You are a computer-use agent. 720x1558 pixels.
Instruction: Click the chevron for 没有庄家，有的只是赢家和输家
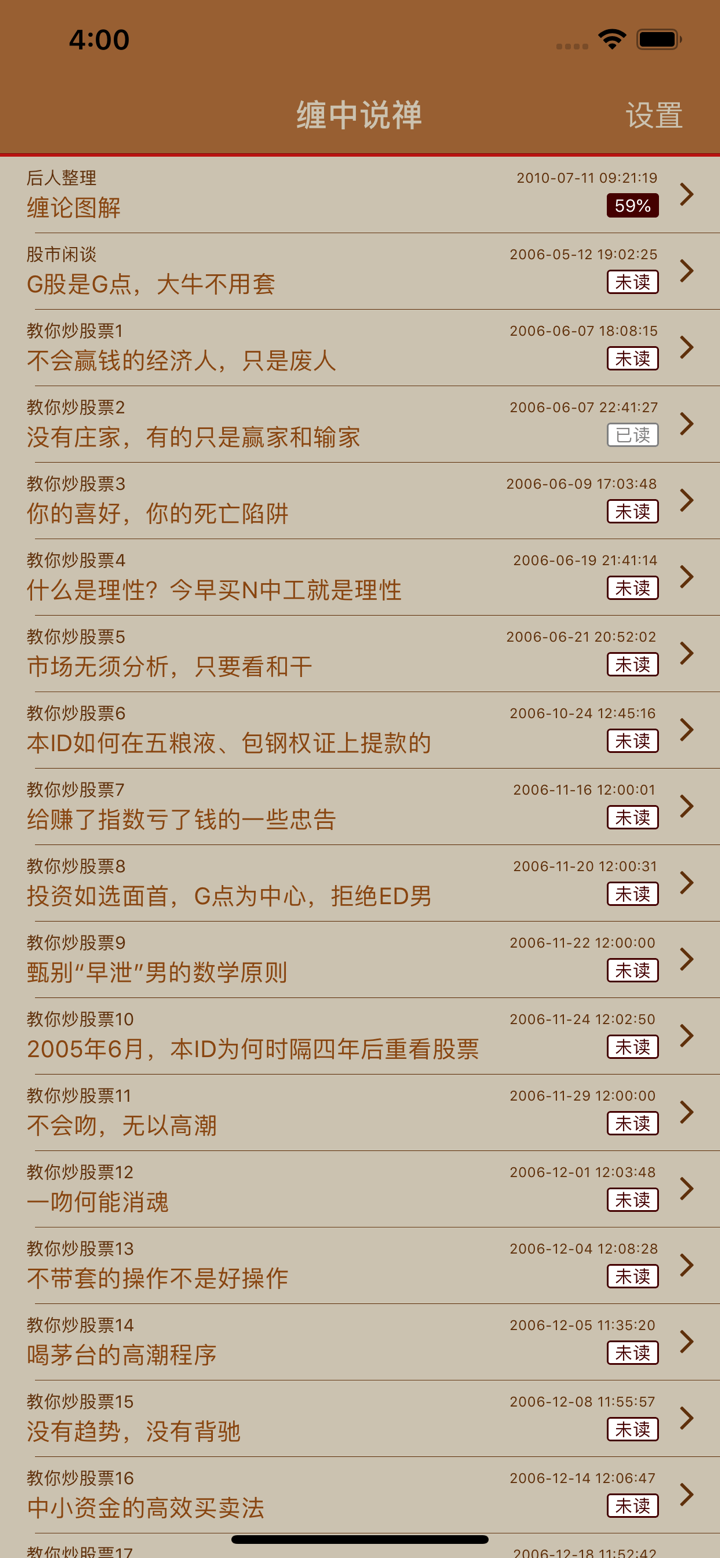point(686,424)
